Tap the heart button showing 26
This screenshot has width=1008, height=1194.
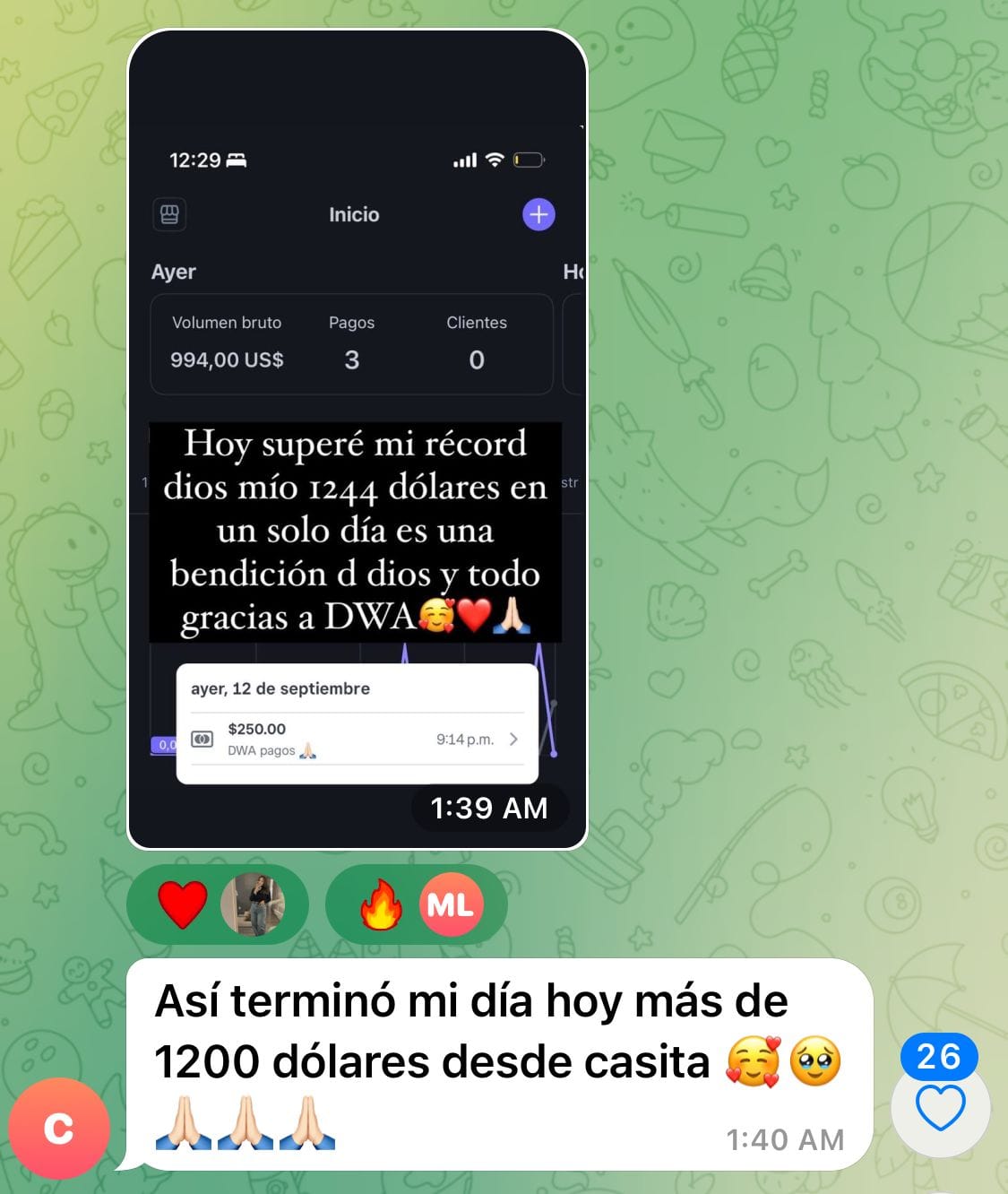tap(940, 1106)
